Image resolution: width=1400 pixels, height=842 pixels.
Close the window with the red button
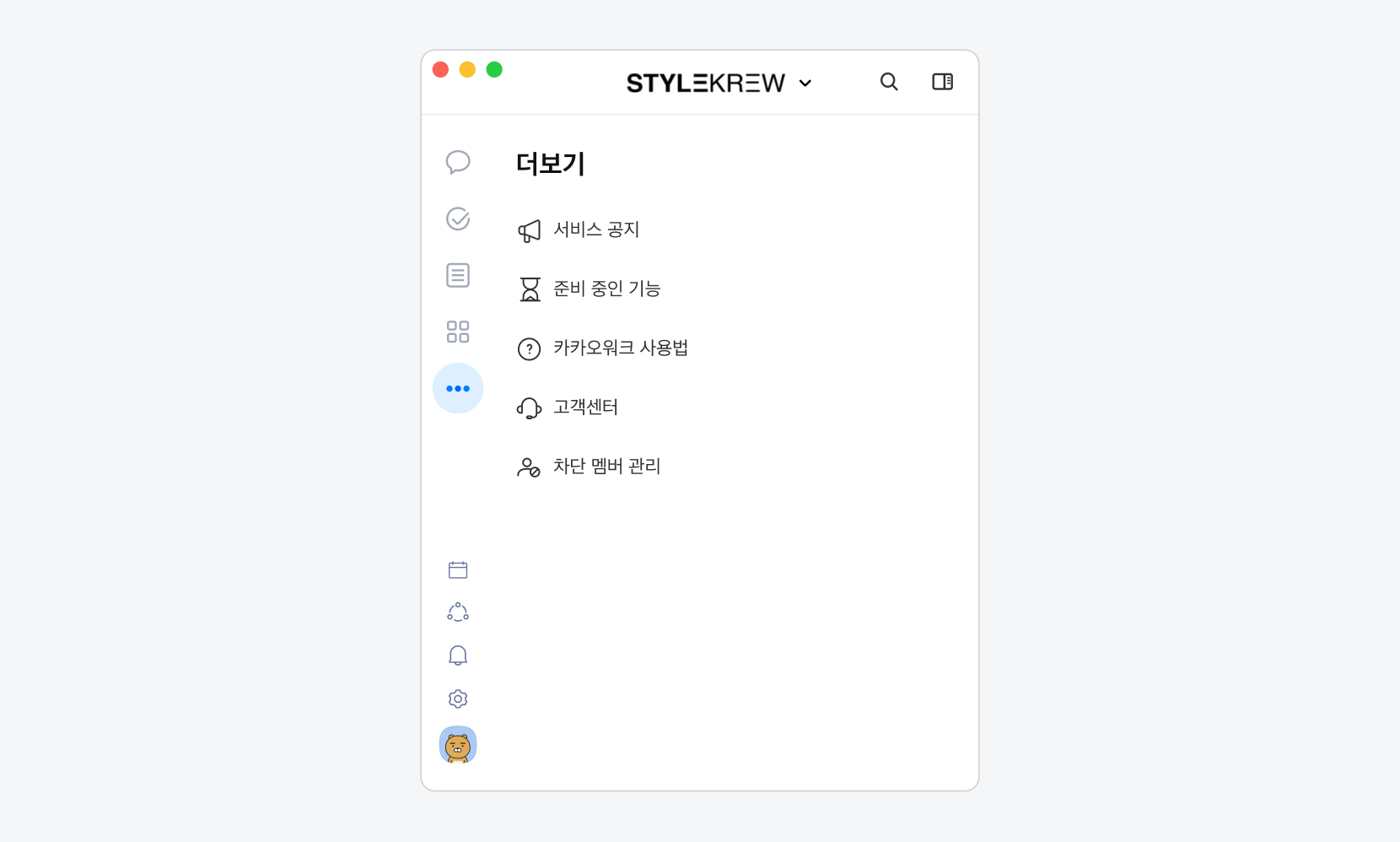pyautogui.click(x=440, y=69)
